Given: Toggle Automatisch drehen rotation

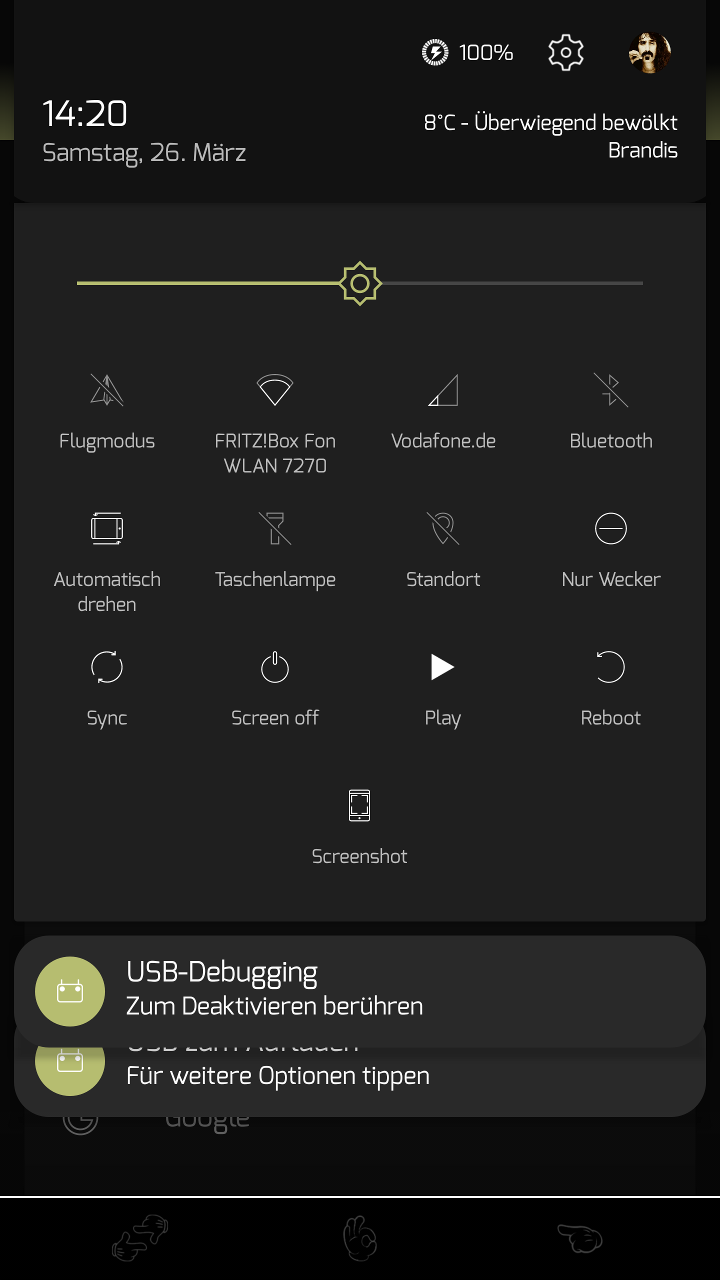Looking at the screenshot, I should coord(107,528).
